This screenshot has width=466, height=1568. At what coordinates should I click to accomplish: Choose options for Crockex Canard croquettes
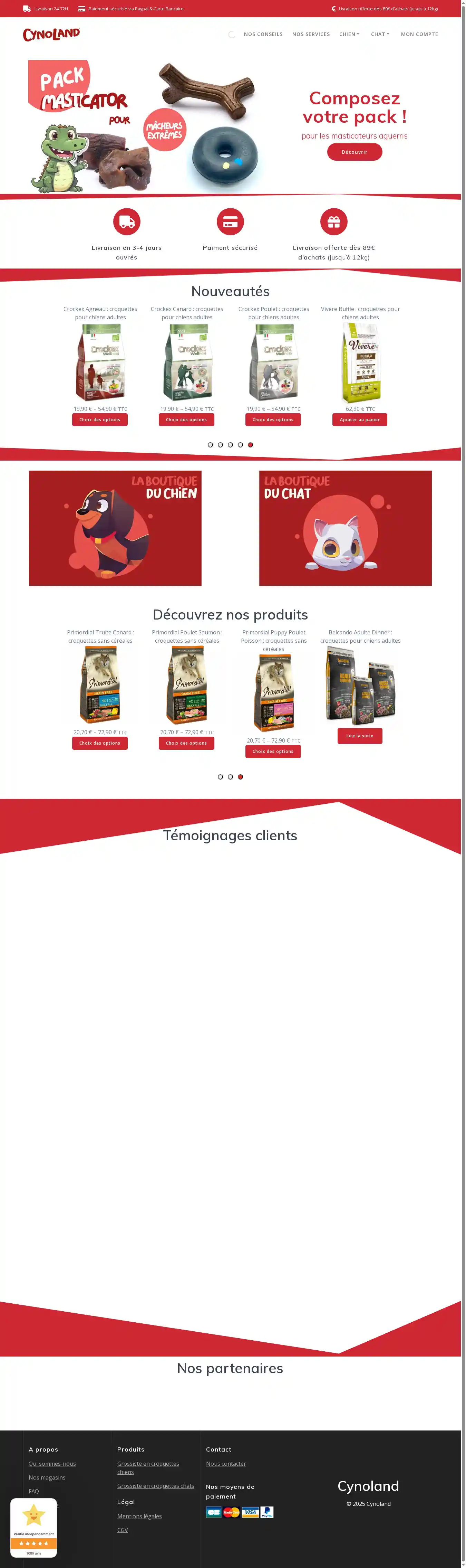pos(186,419)
